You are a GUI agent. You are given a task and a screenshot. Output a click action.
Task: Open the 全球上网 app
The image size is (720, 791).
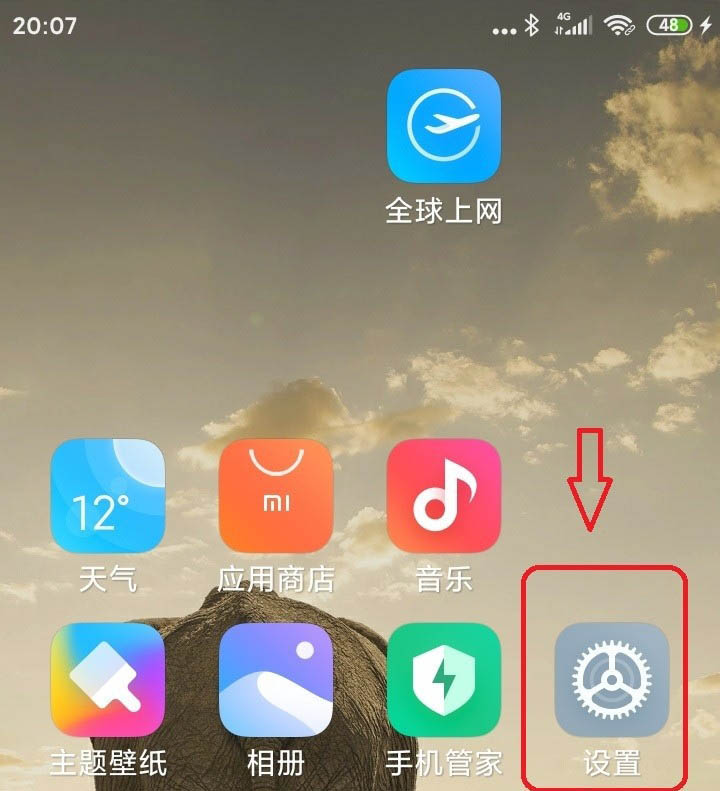[443, 126]
